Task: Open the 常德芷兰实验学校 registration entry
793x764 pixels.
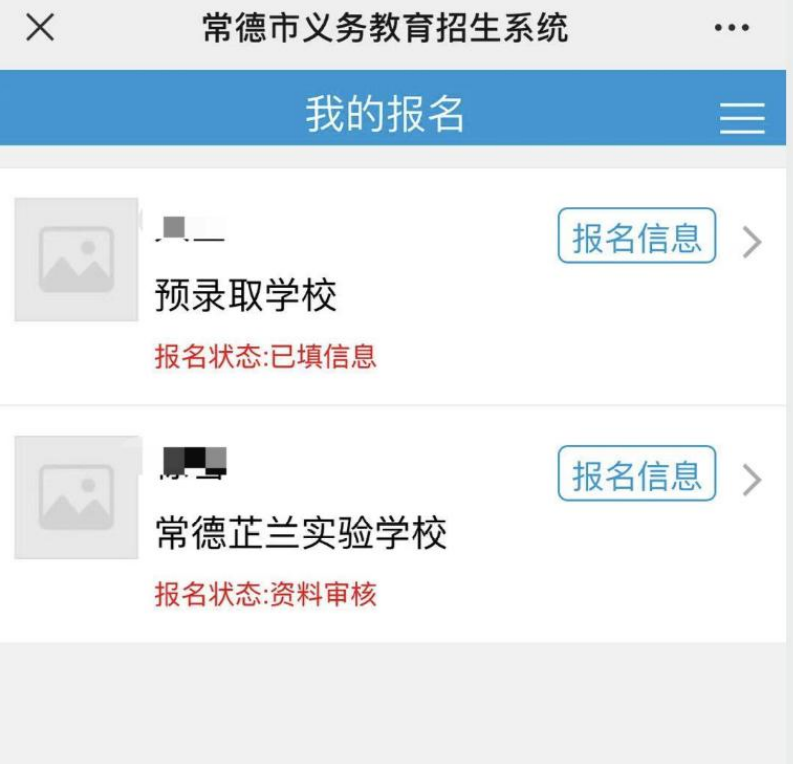Action: (x=300, y=534)
